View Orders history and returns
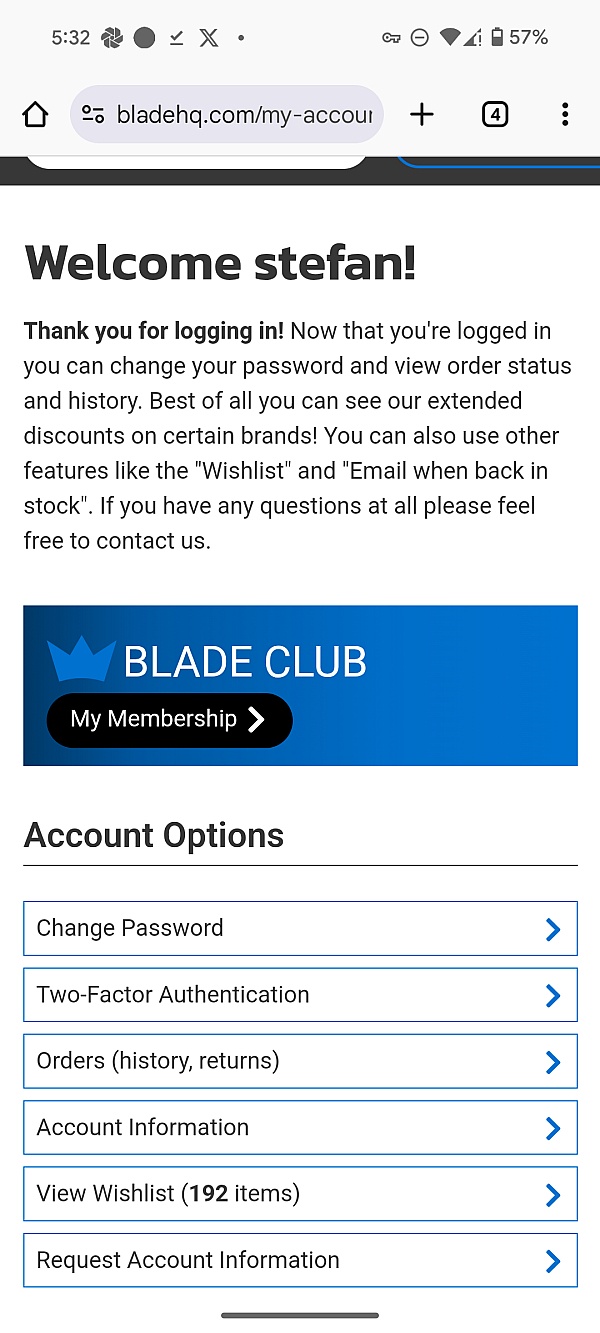The height and width of the screenshot is (1333, 600). pos(300,1061)
